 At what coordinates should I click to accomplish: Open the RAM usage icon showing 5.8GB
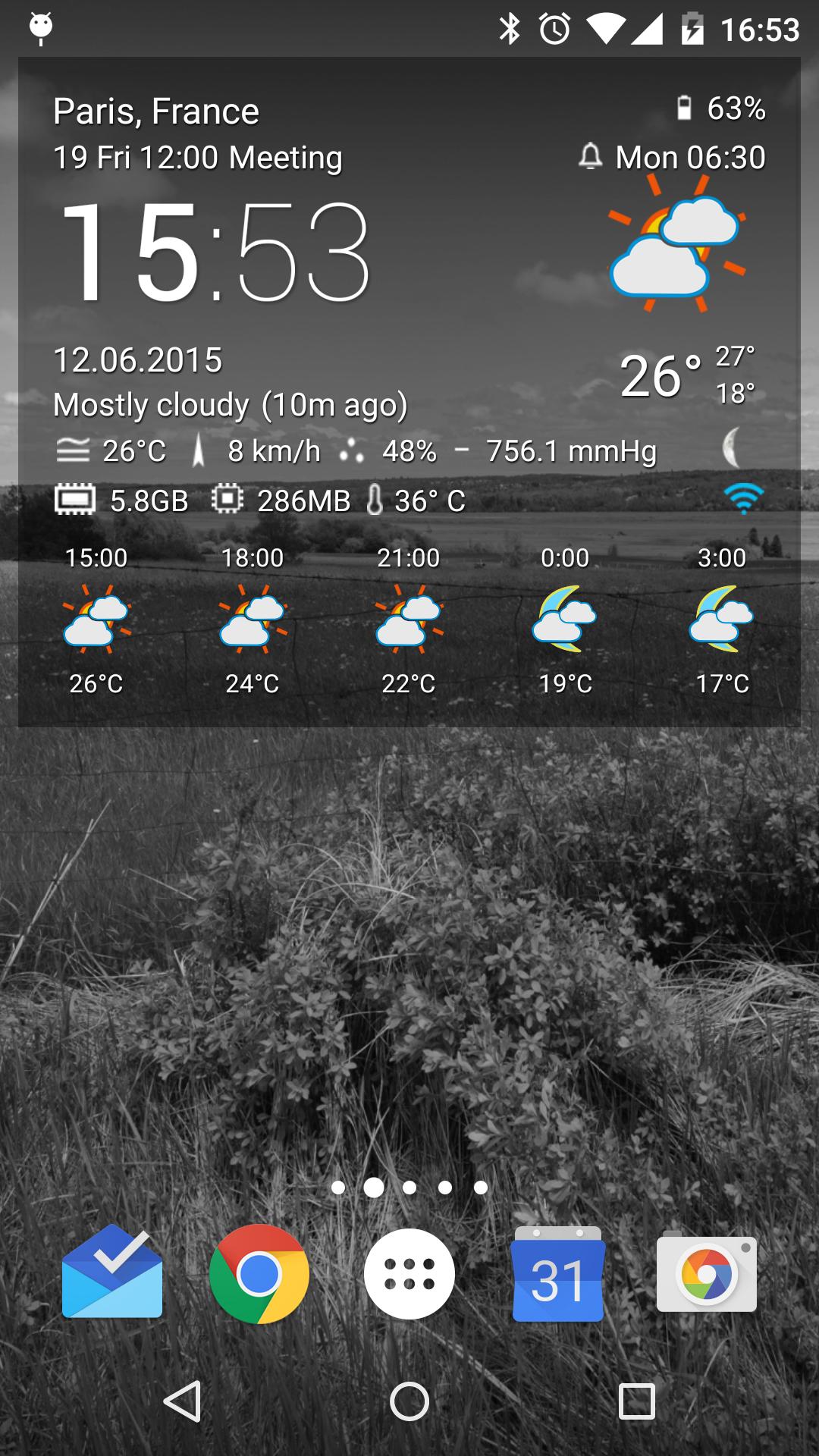click(75, 500)
